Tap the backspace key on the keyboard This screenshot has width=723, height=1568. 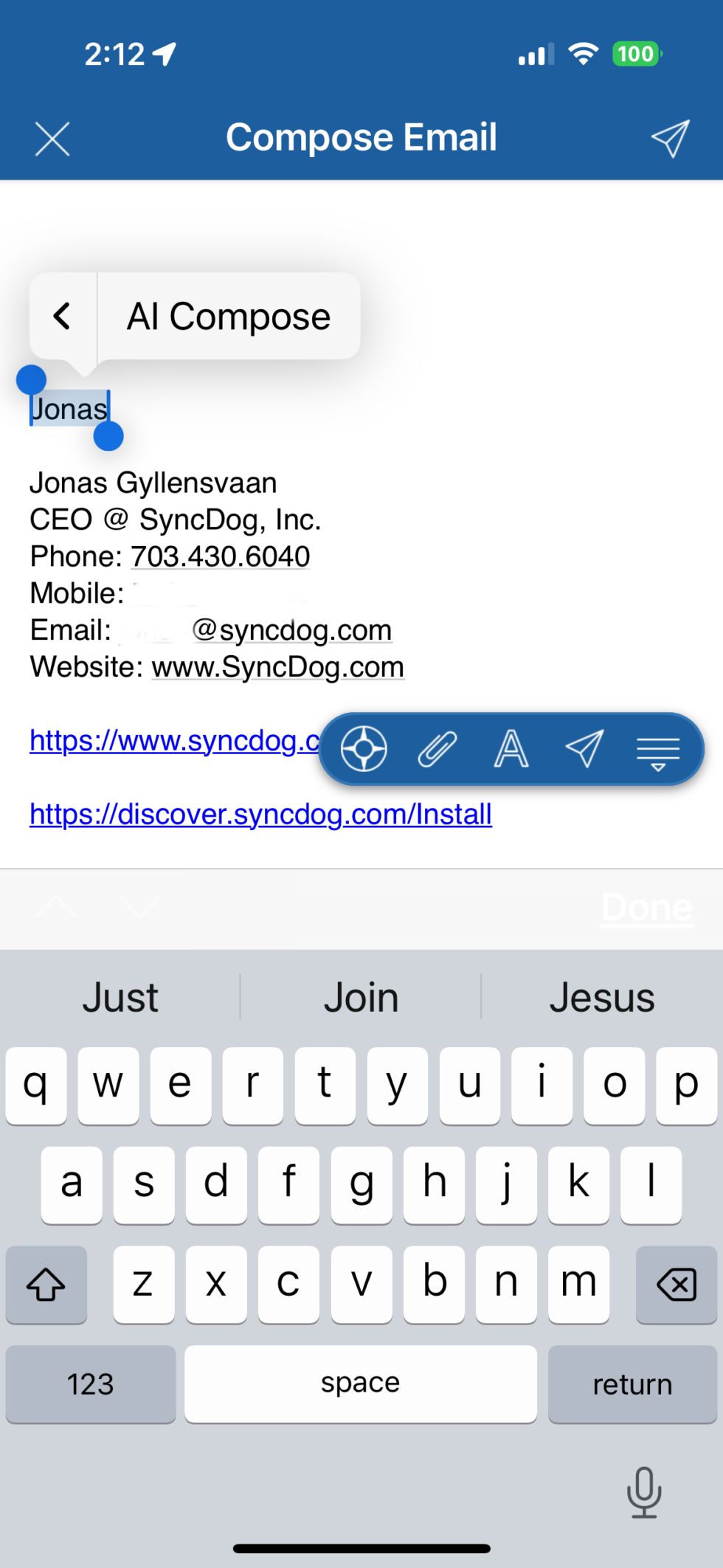pos(677,1284)
